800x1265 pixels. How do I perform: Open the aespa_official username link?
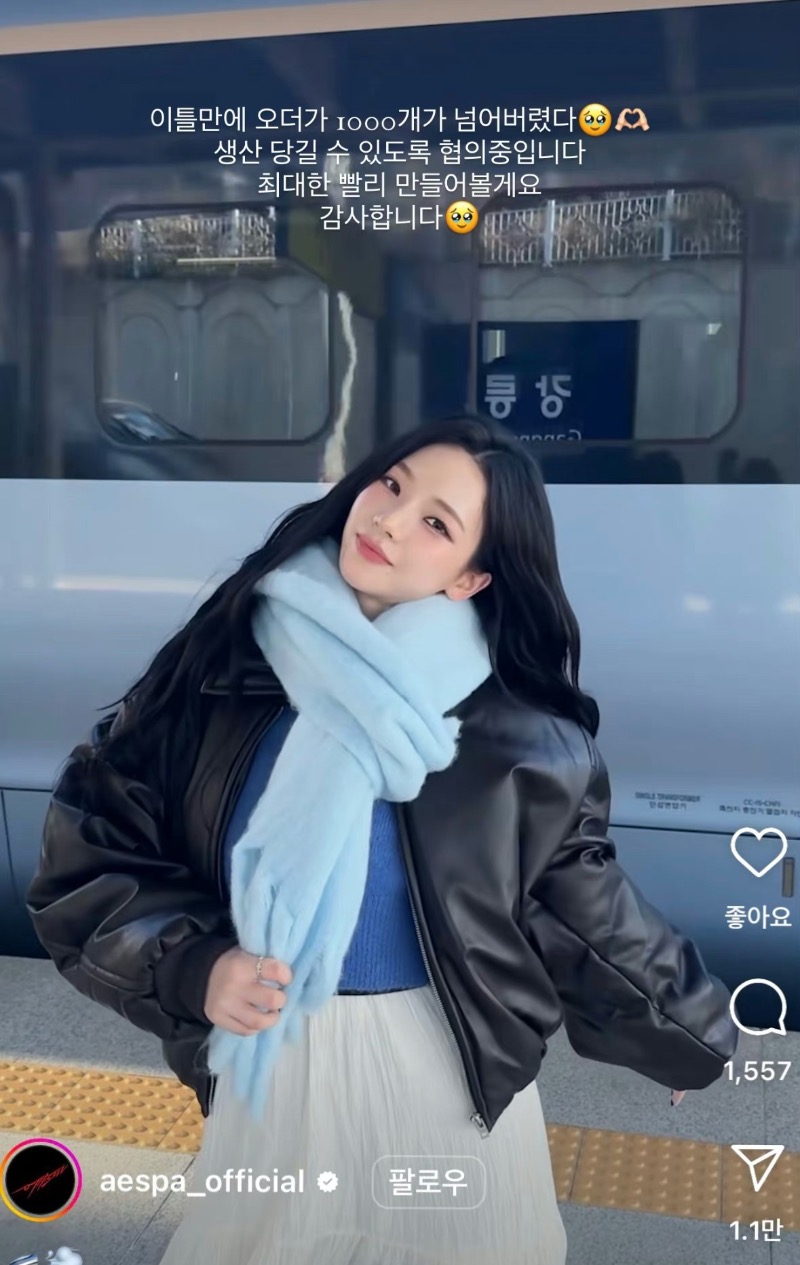click(x=202, y=1182)
